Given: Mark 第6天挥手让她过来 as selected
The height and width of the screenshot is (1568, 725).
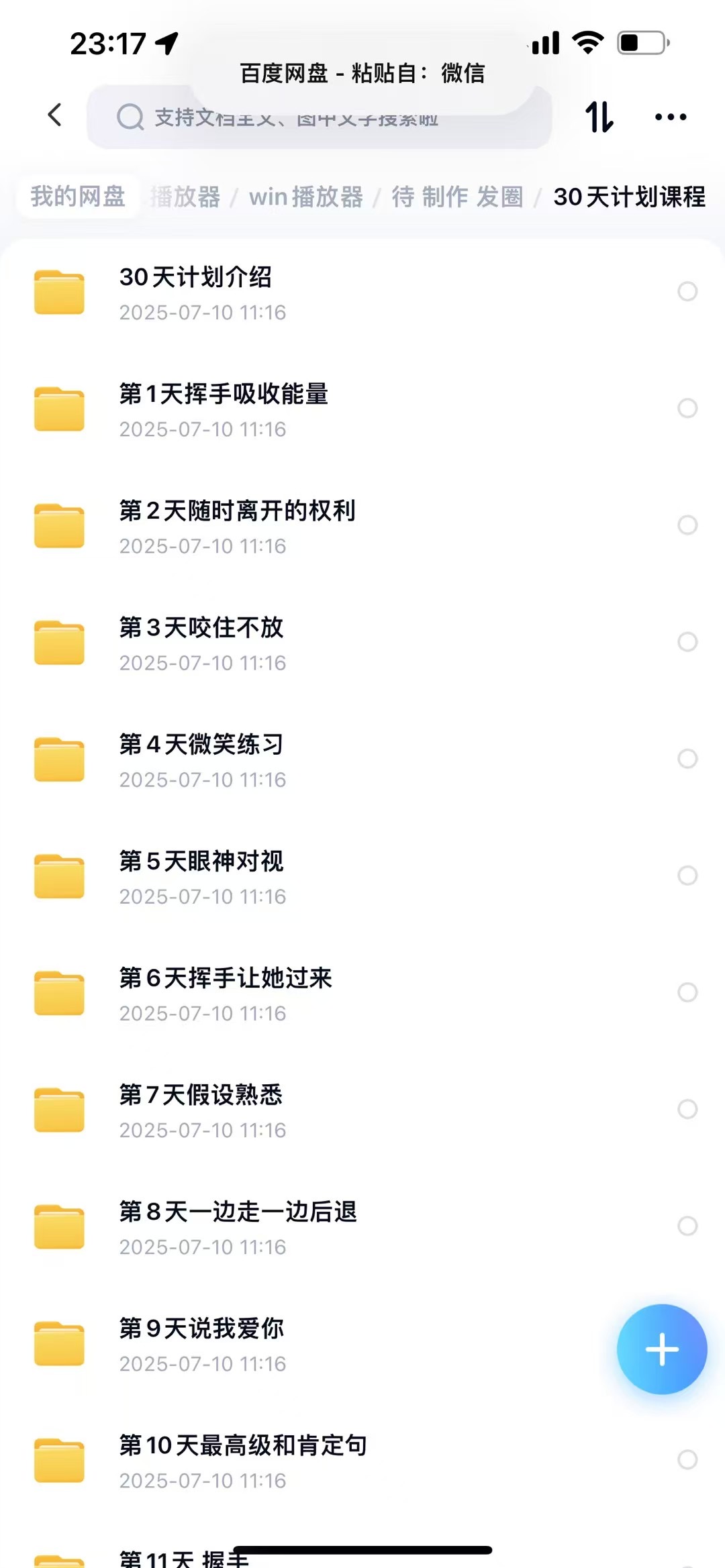Looking at the screenshot, I should [x=687, y=992].
